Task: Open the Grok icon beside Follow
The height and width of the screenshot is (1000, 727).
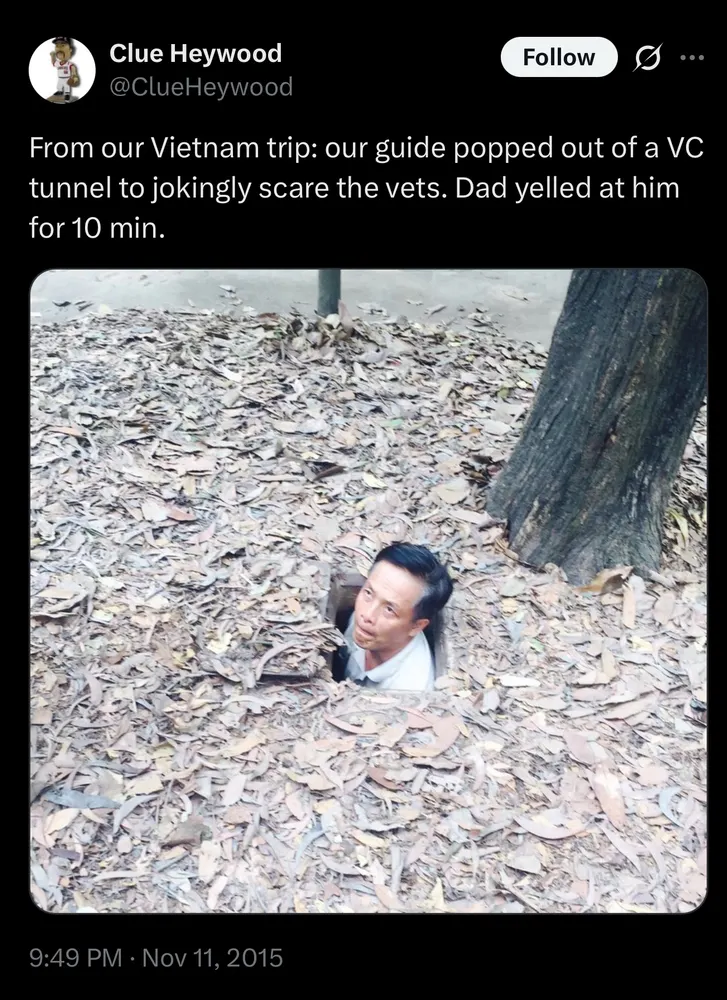Action: point(647,58)
